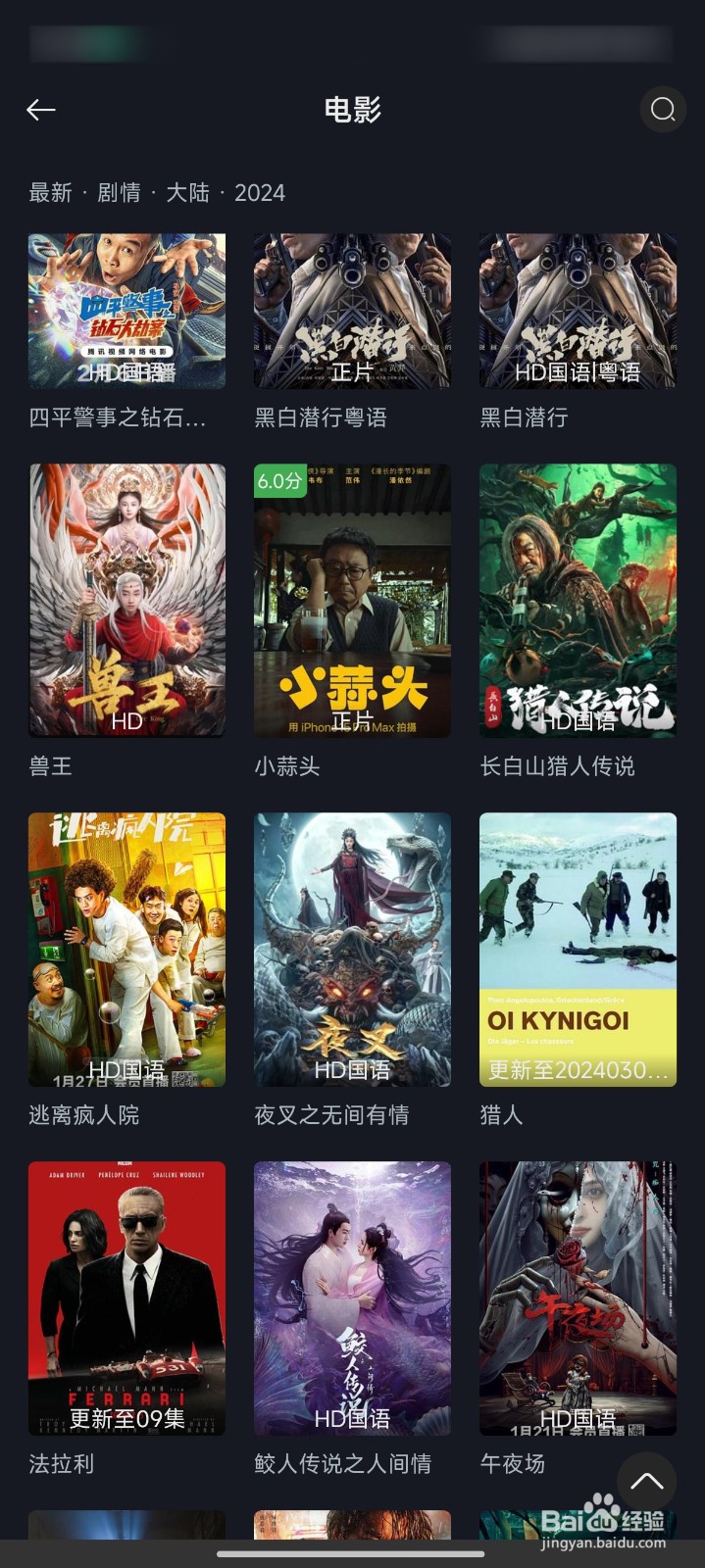Open the search icon in top bar
The image size is (705, 1568).
pyautogui.click(x=663, y=109)
